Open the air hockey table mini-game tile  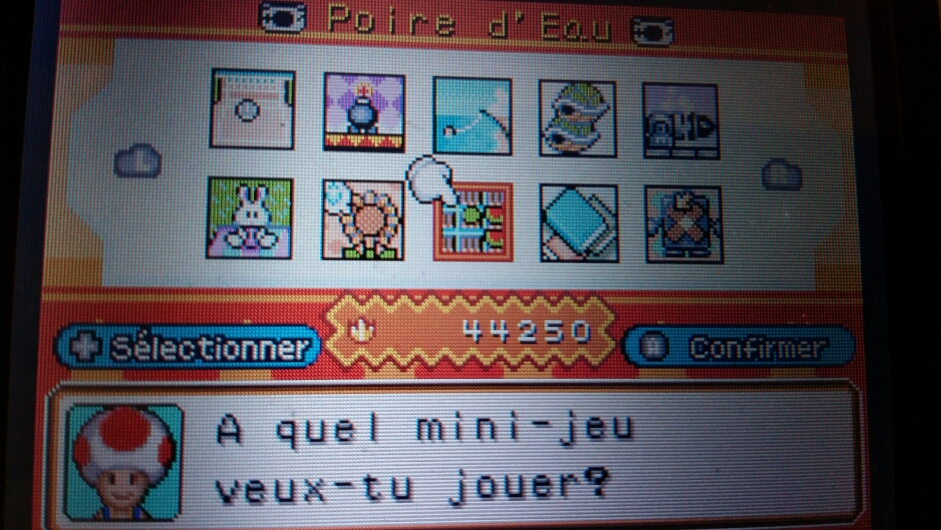(252, 109)
